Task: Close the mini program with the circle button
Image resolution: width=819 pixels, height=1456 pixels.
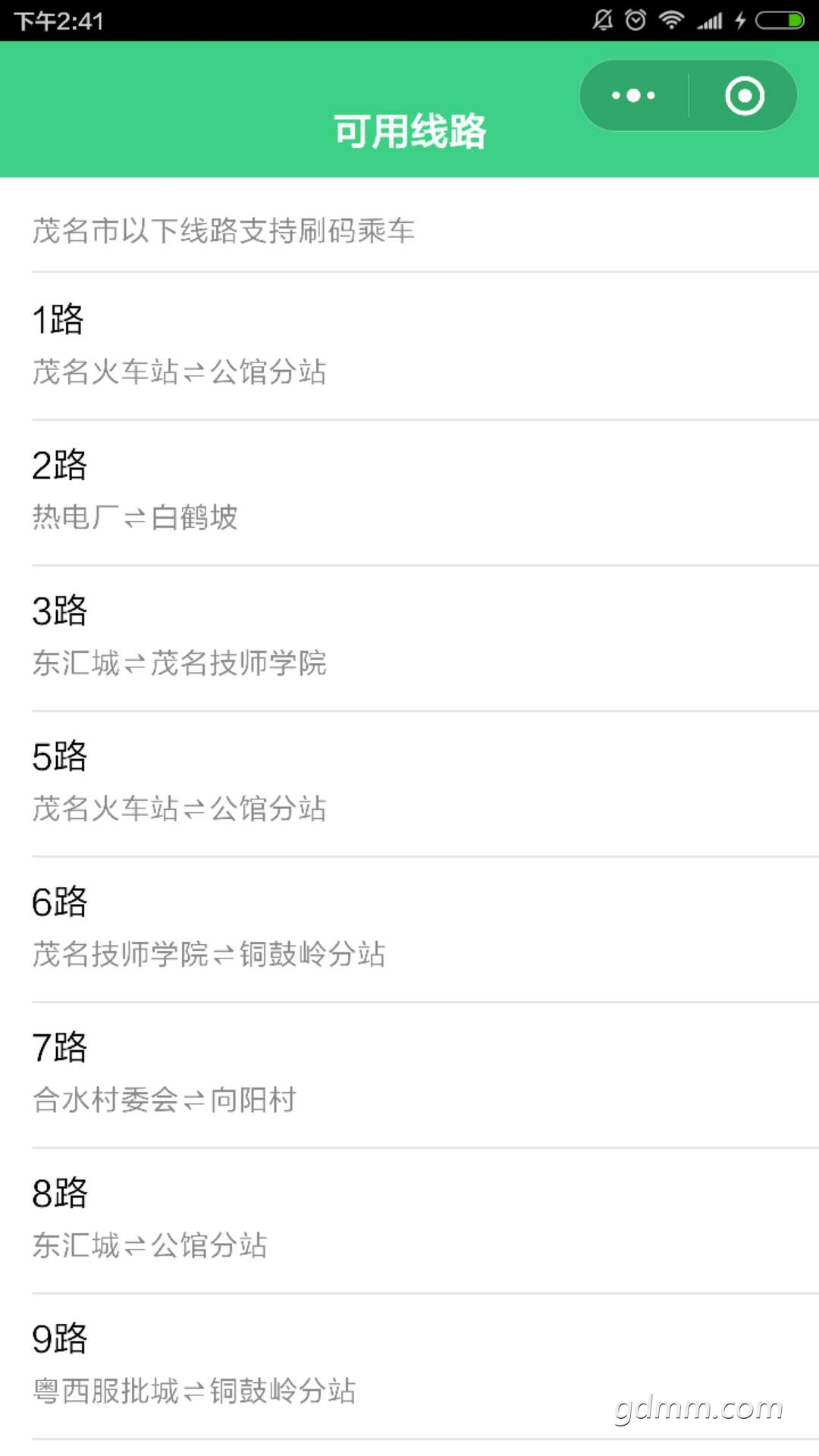Action: 744,96
